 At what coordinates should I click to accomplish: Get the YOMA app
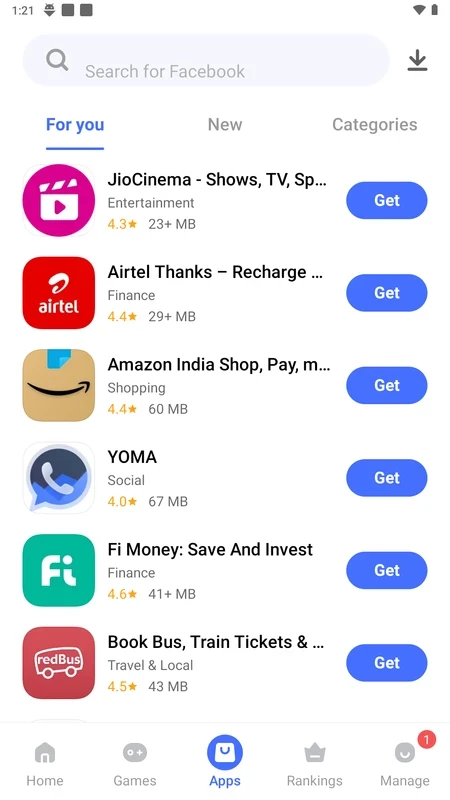coord(387,478)
